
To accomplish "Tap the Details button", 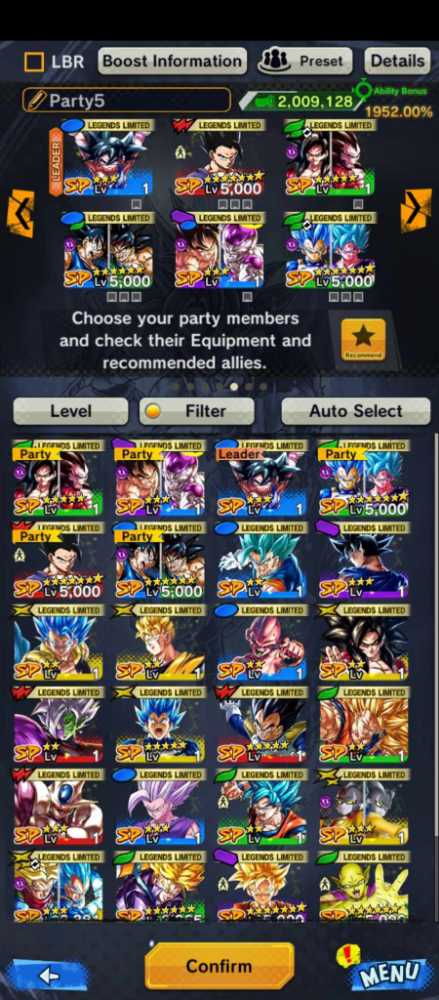I will click(x=398, y=61).
